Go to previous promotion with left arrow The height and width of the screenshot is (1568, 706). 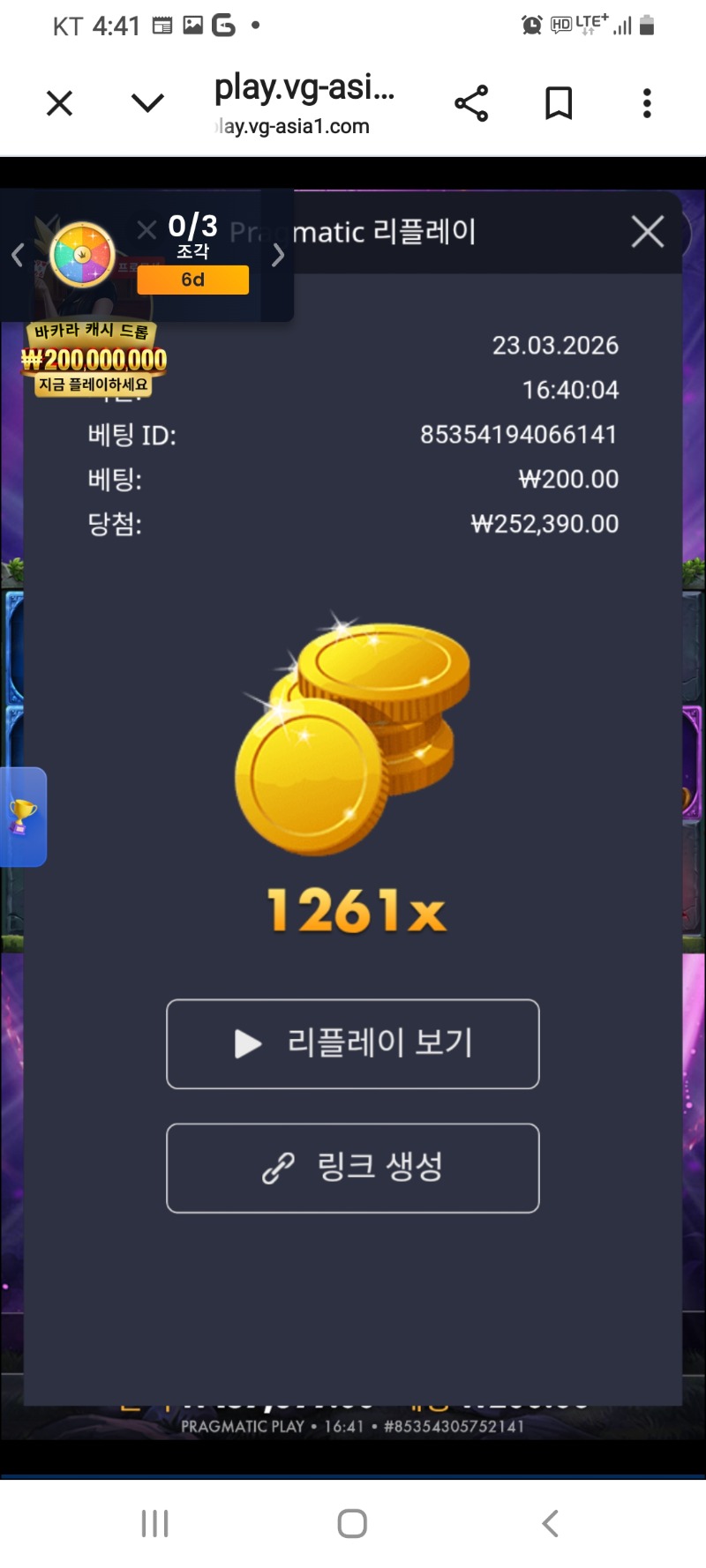[18, 256]
